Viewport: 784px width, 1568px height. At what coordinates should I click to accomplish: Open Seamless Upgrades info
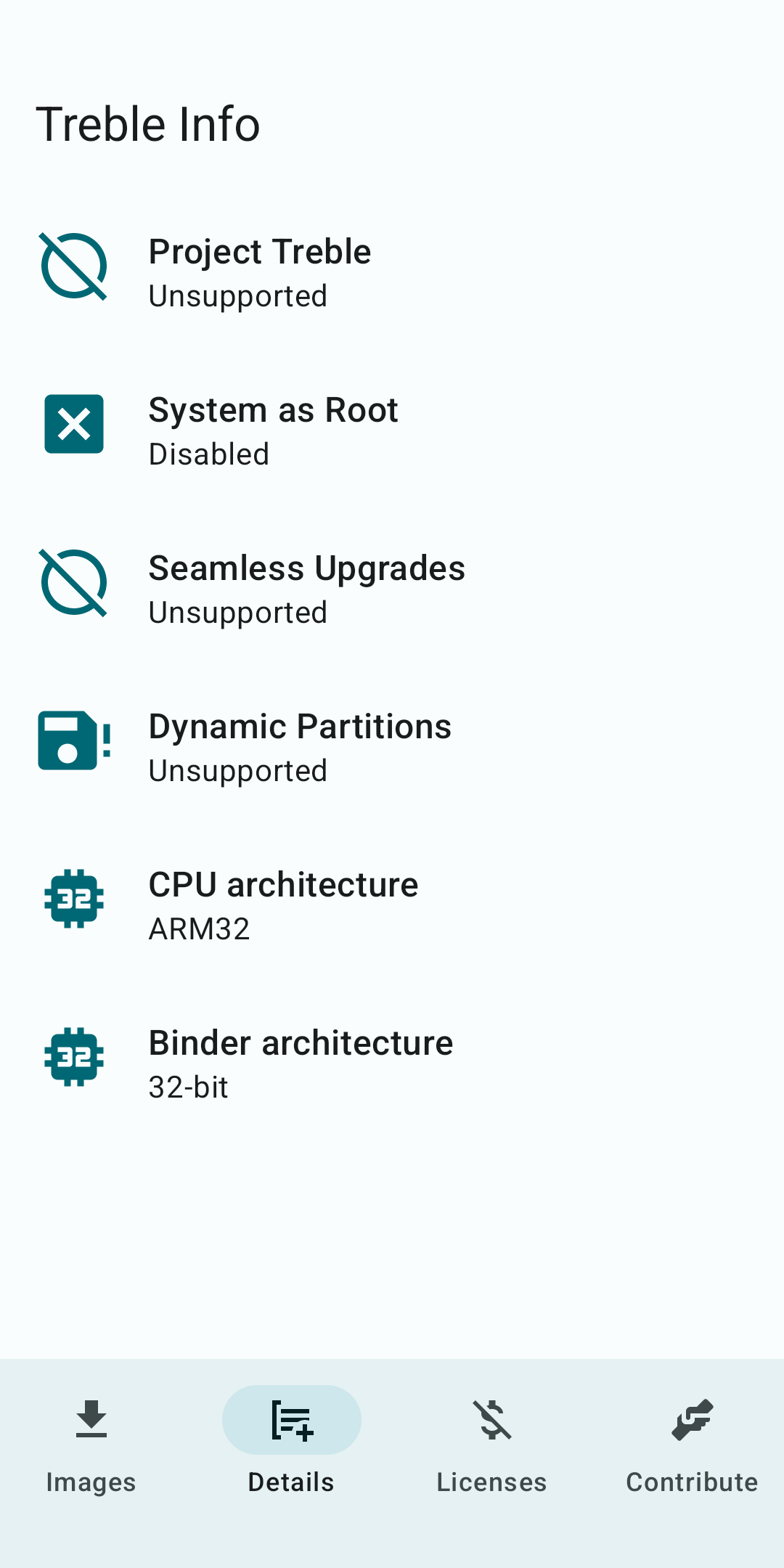tap(392, 589)
